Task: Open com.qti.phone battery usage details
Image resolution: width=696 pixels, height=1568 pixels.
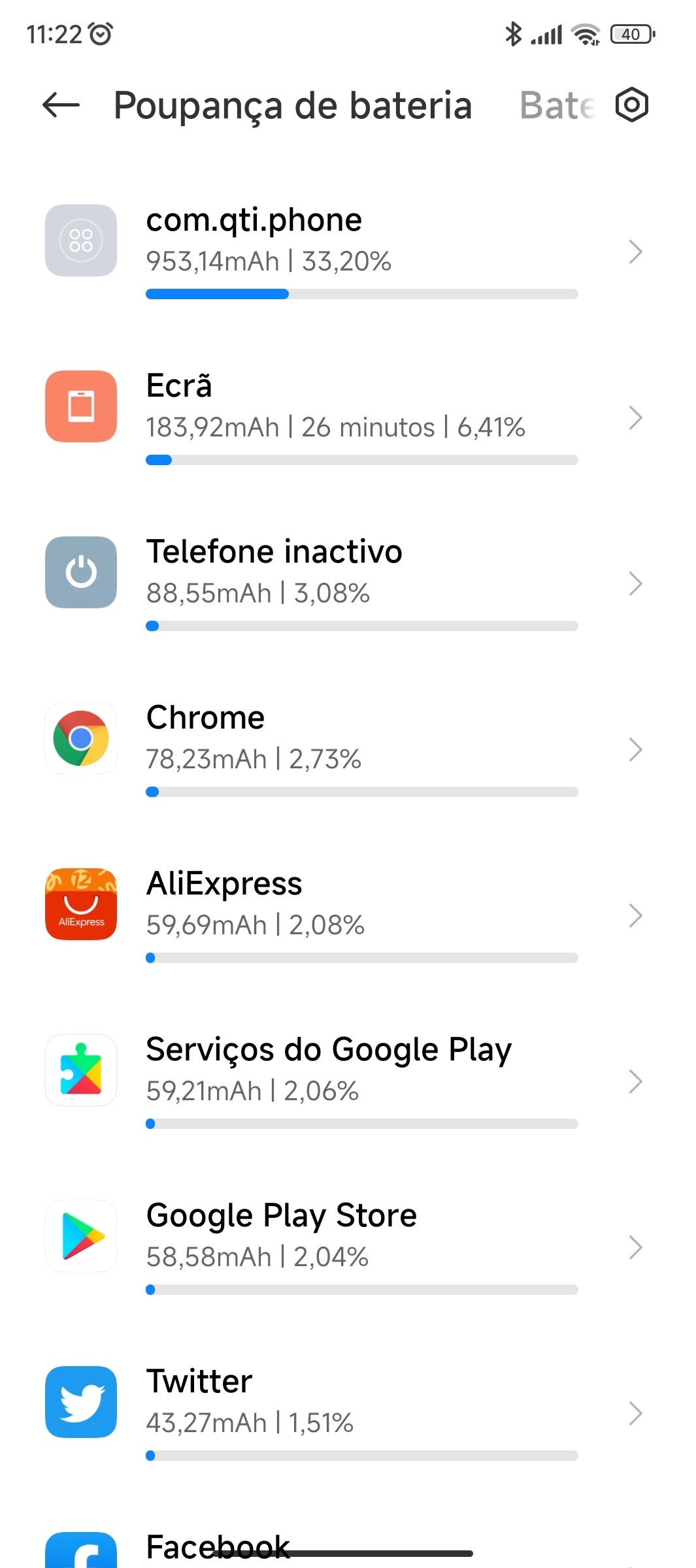Action: click(348, 252)
